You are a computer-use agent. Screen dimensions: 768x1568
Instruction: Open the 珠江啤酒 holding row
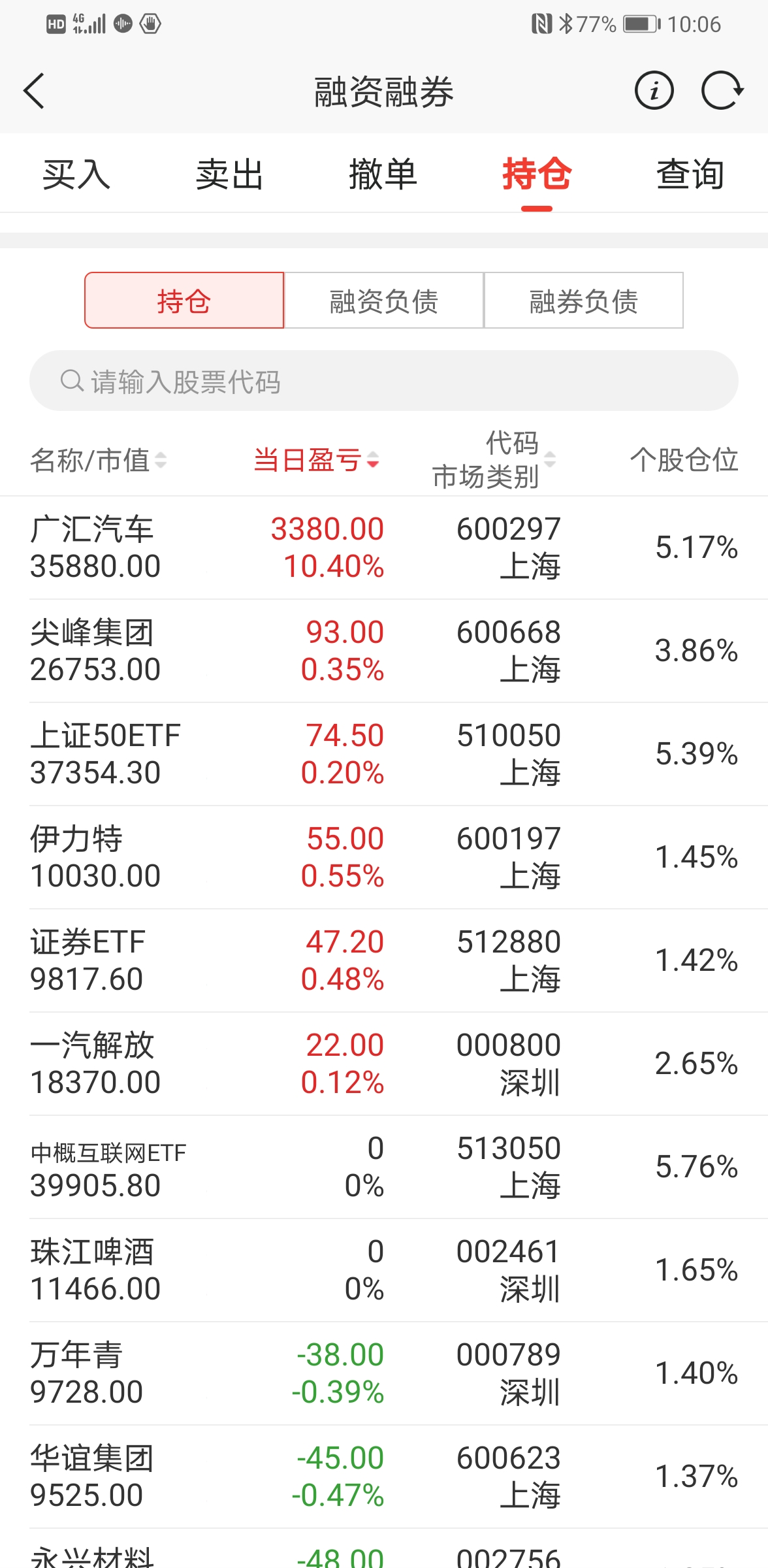point(384,1270)
